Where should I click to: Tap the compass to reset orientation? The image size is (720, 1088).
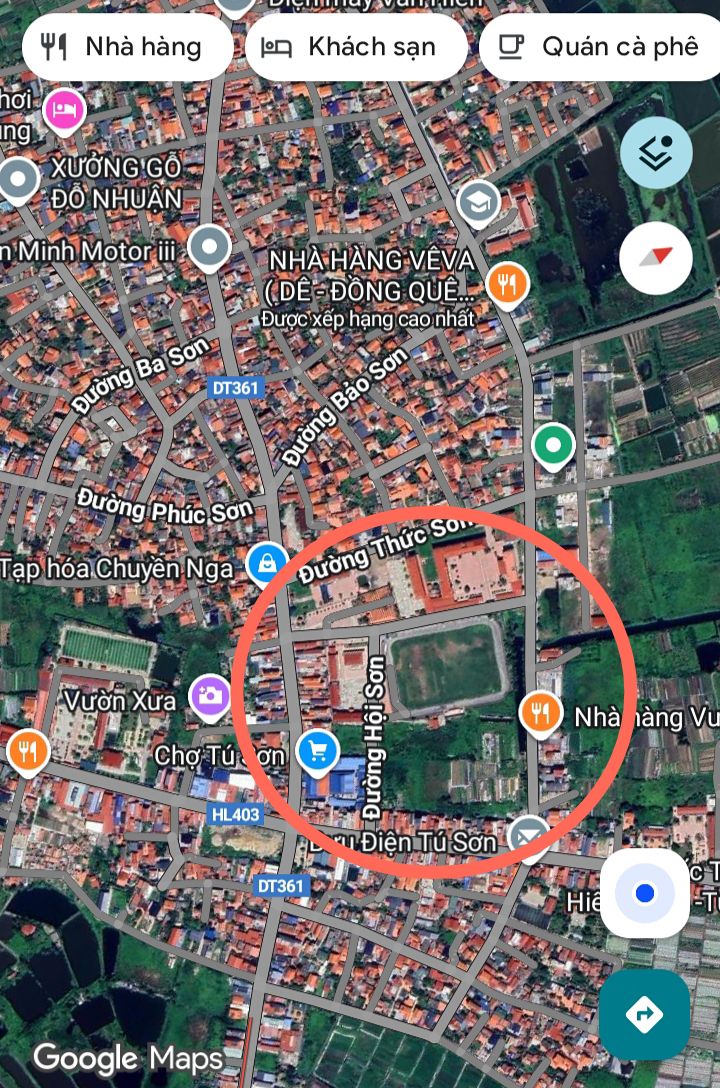pyautogui.click(x=656, y=257)
